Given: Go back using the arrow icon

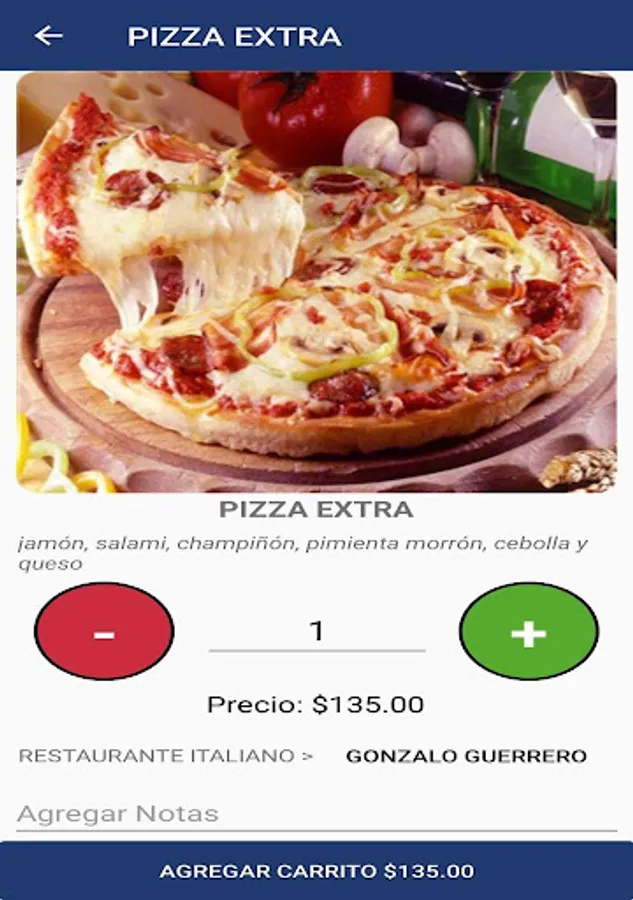Looking at the screenshot, I should coord(48,36).
